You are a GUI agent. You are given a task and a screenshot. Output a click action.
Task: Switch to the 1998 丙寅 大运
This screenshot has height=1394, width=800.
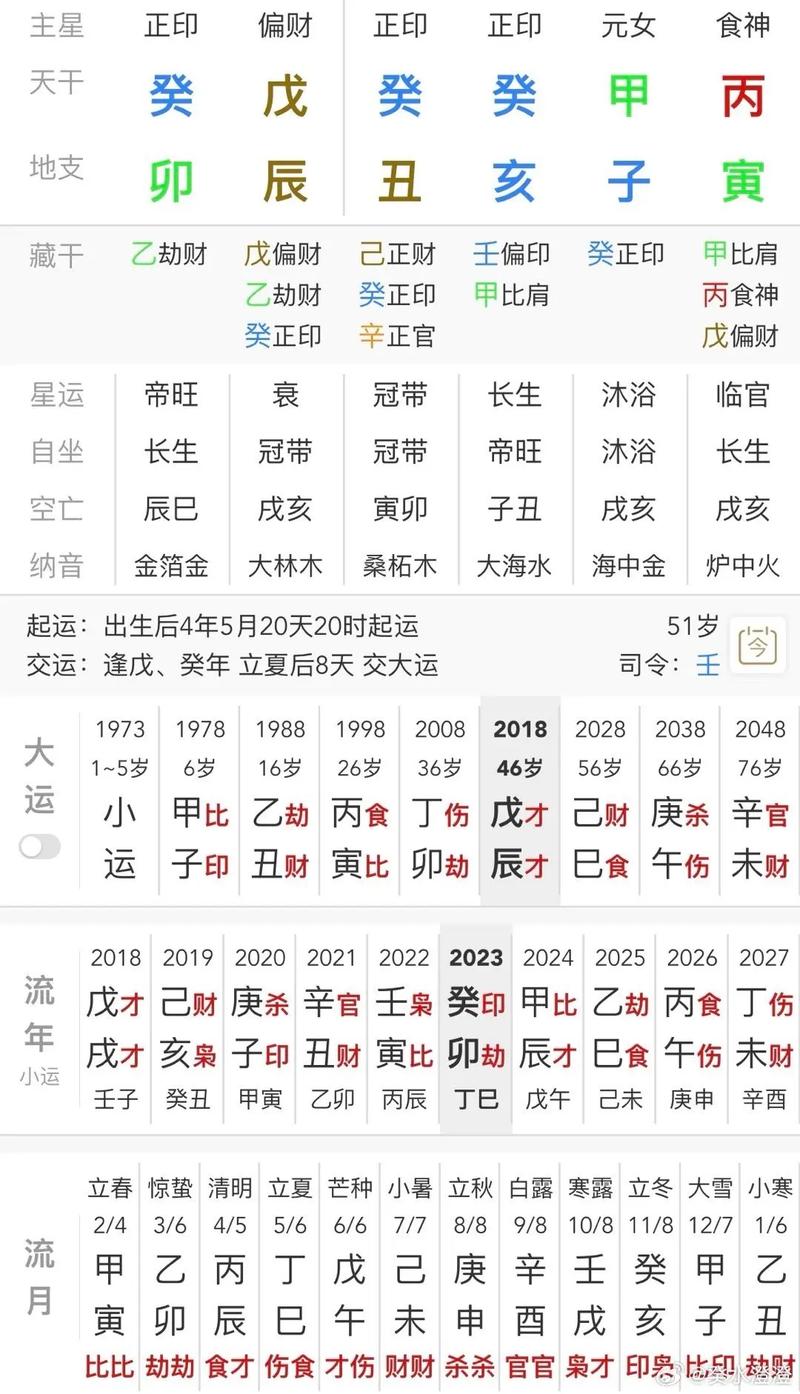(360, 800)
